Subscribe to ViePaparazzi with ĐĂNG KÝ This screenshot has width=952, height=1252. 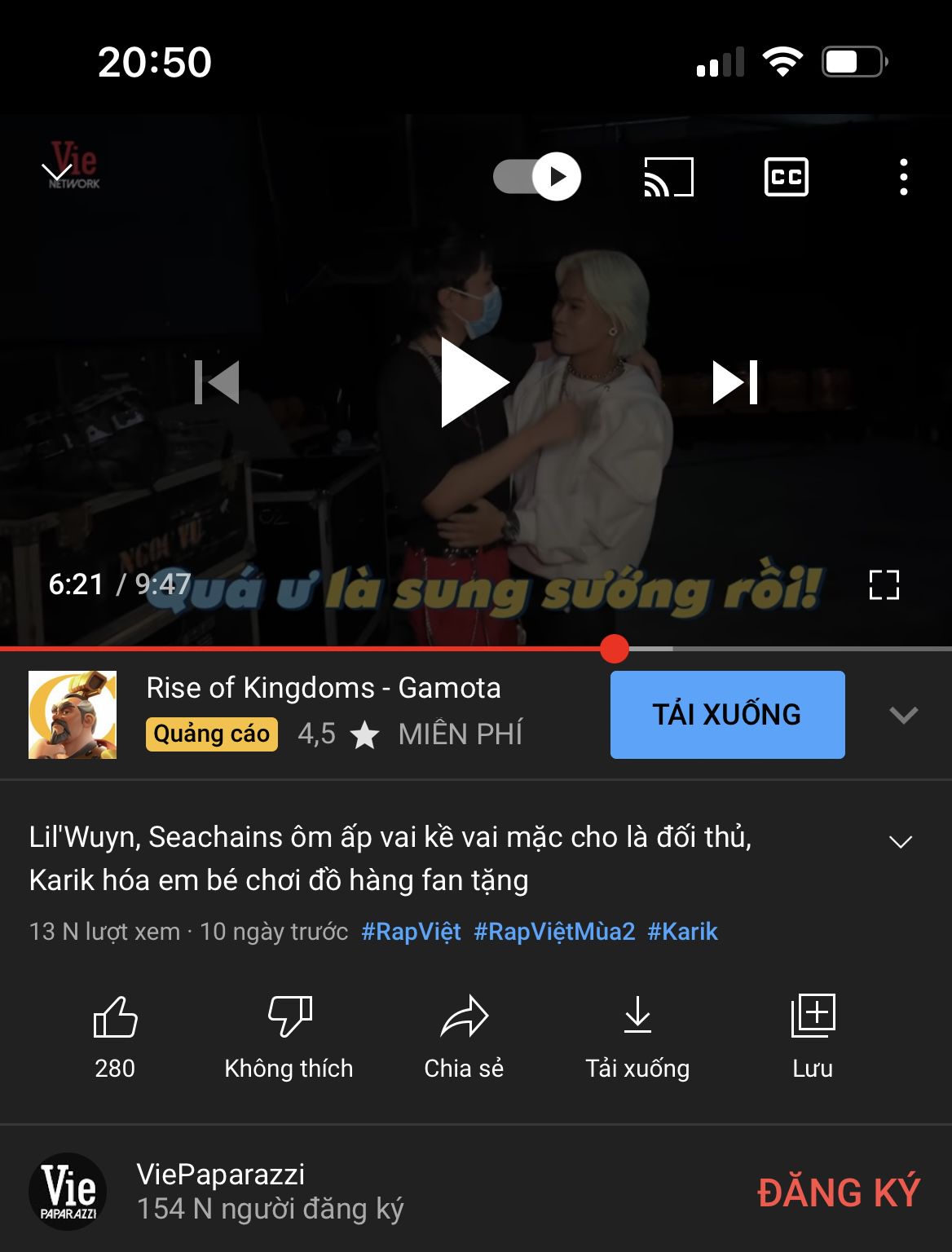click(x=838, y=1192)
